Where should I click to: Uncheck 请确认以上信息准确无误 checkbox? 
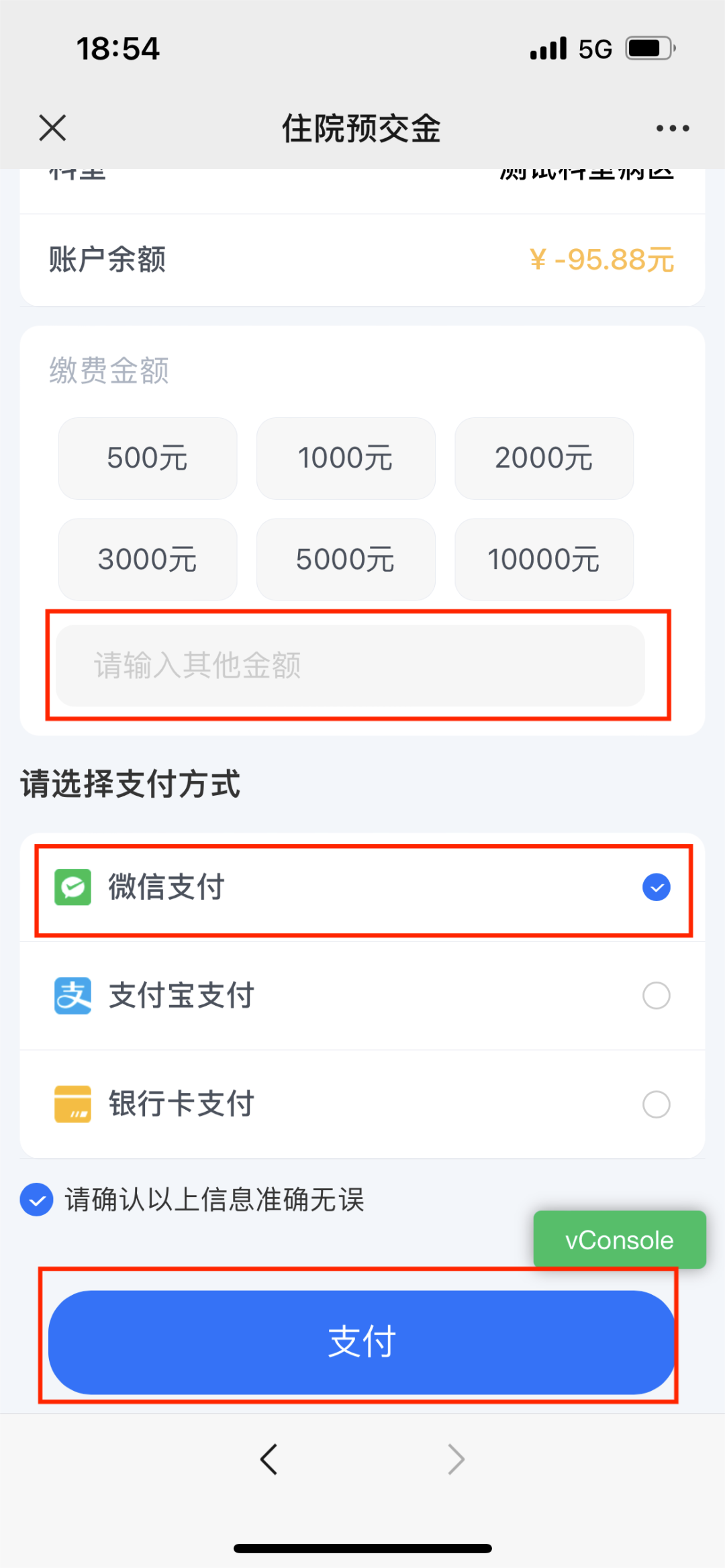point(37,1200)
